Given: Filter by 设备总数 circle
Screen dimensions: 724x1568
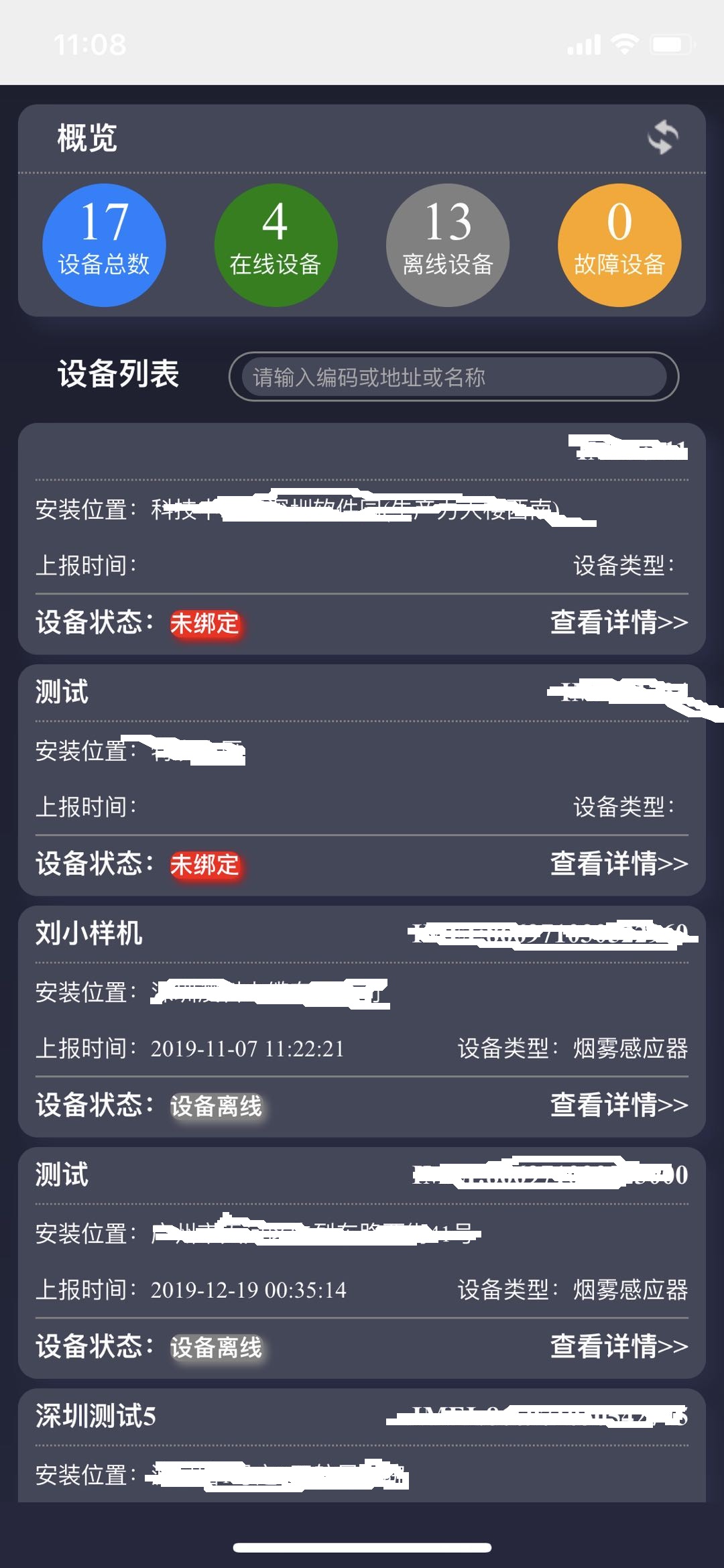Looking at the screenshot, I should click(x=104, y=245).
